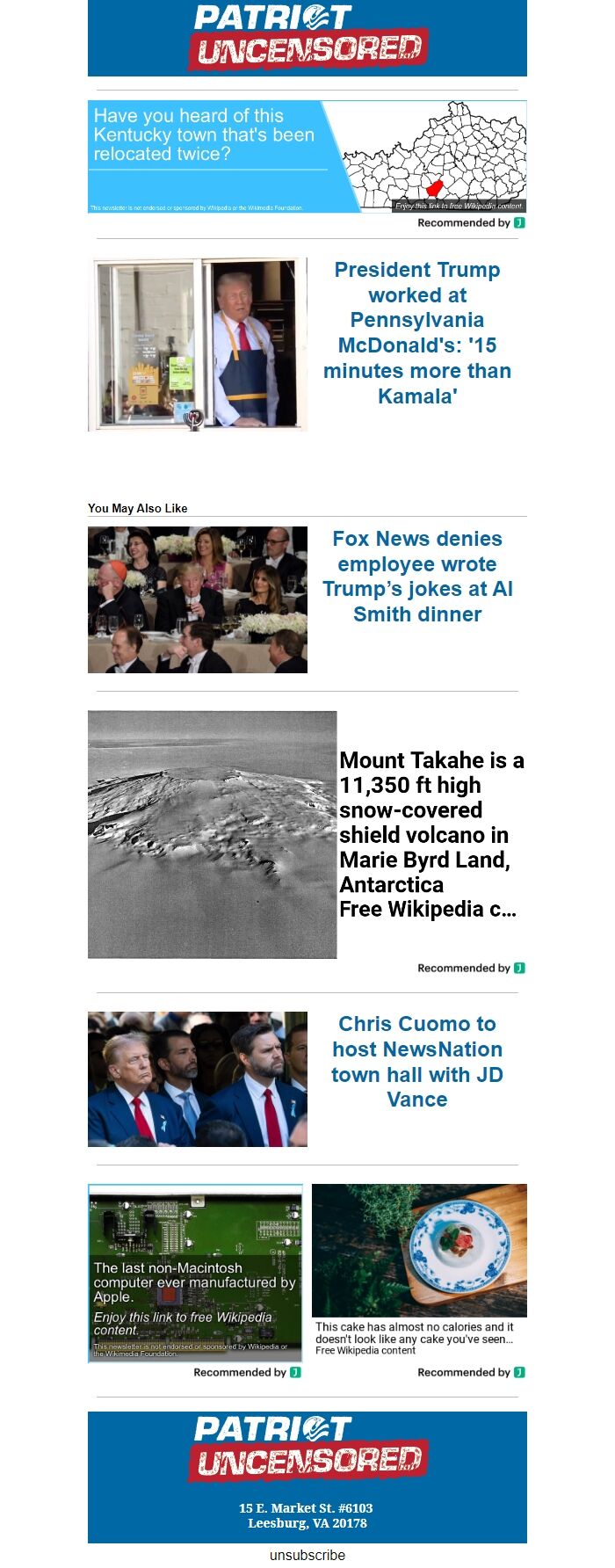
Task: Open the Al Smith dinner photo
Action: (198, 599)
